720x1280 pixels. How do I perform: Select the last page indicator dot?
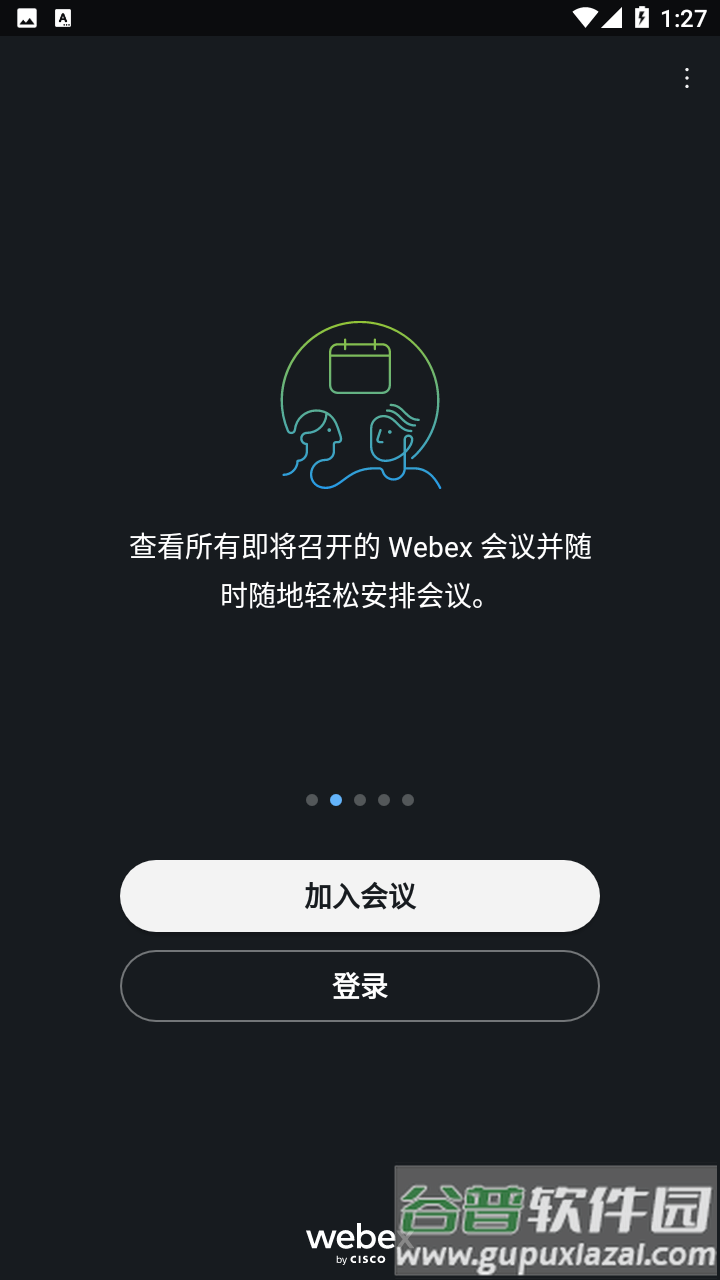(x=408, y=800)
